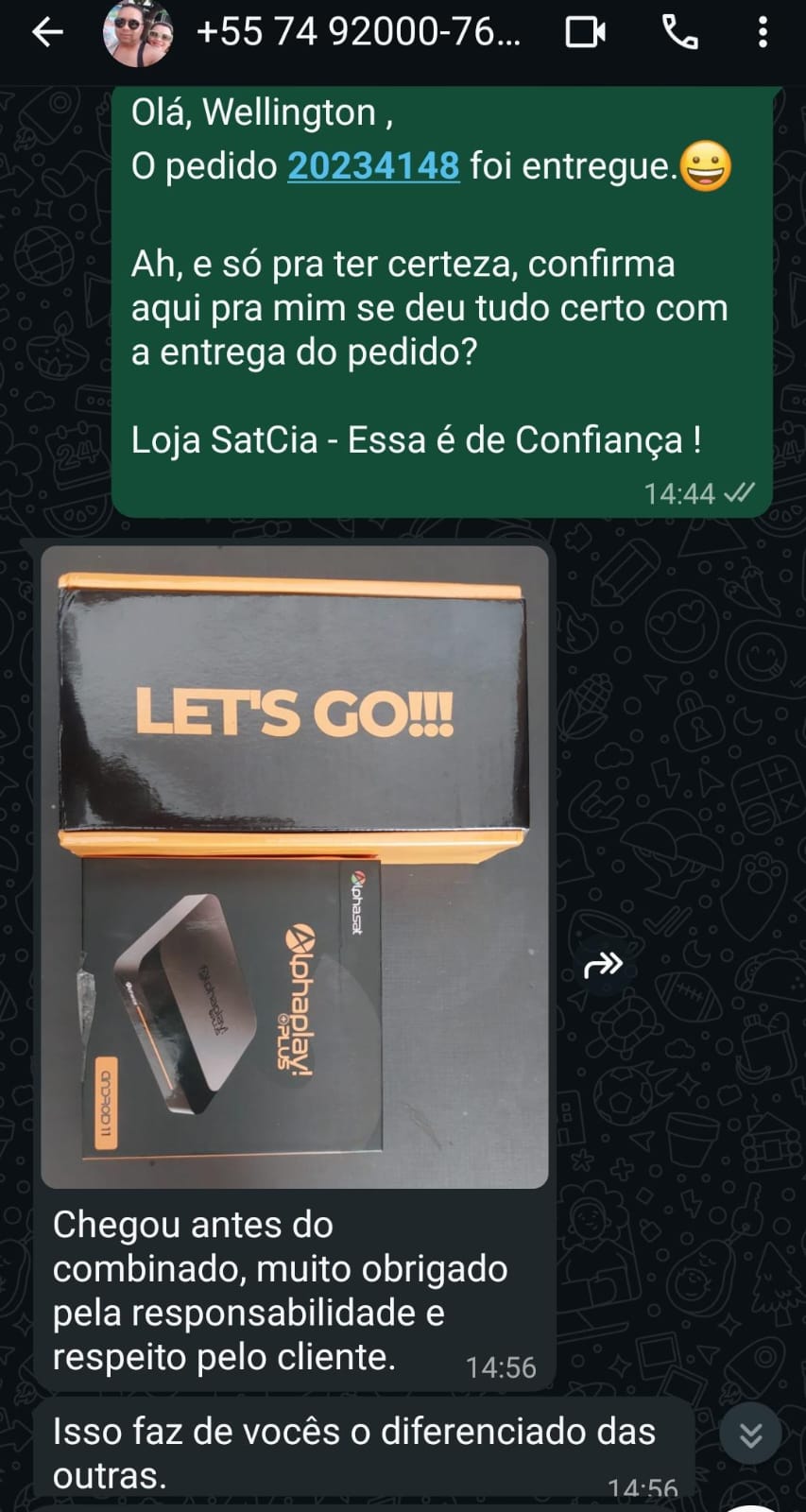Jump to the latest messages

point(750,1435)
